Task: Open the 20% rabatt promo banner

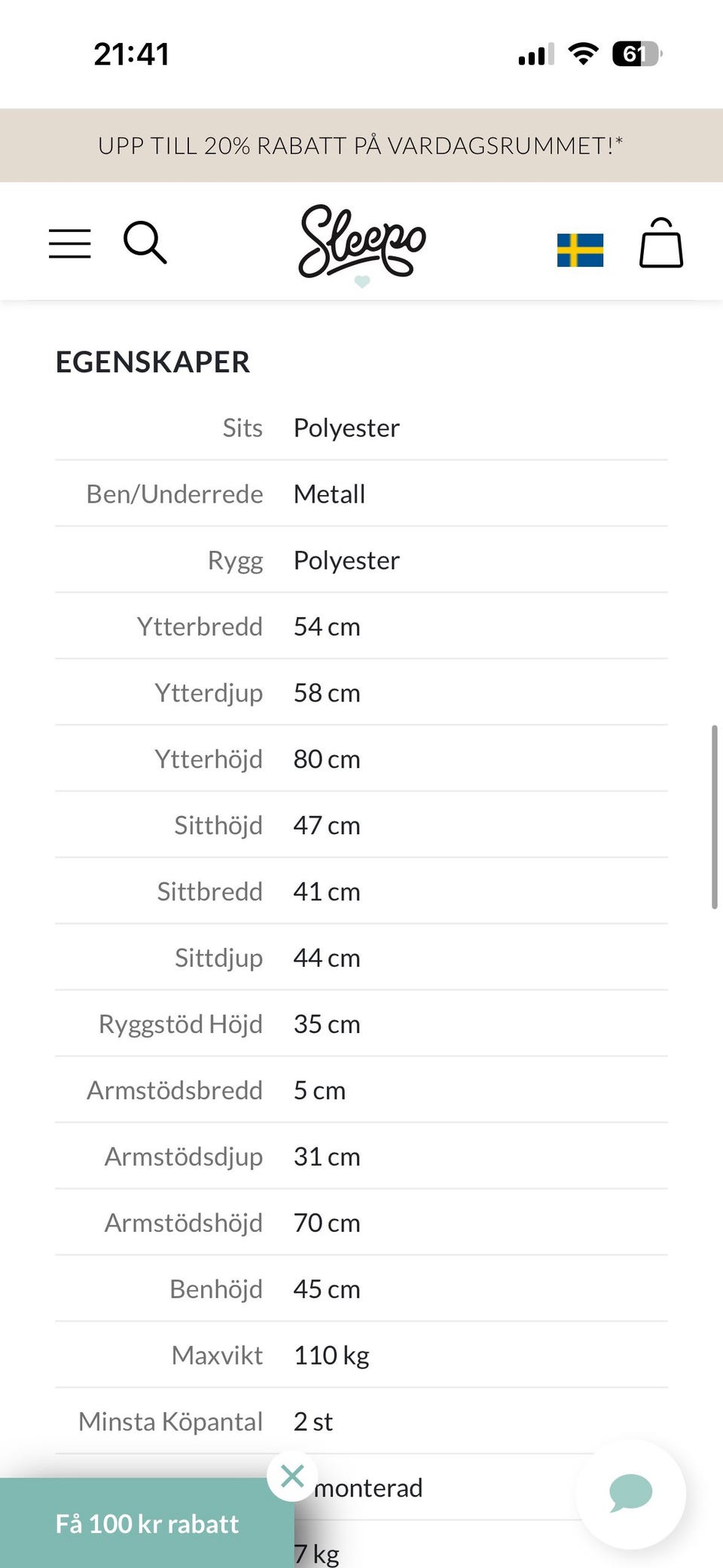Action: pos(361,145)
